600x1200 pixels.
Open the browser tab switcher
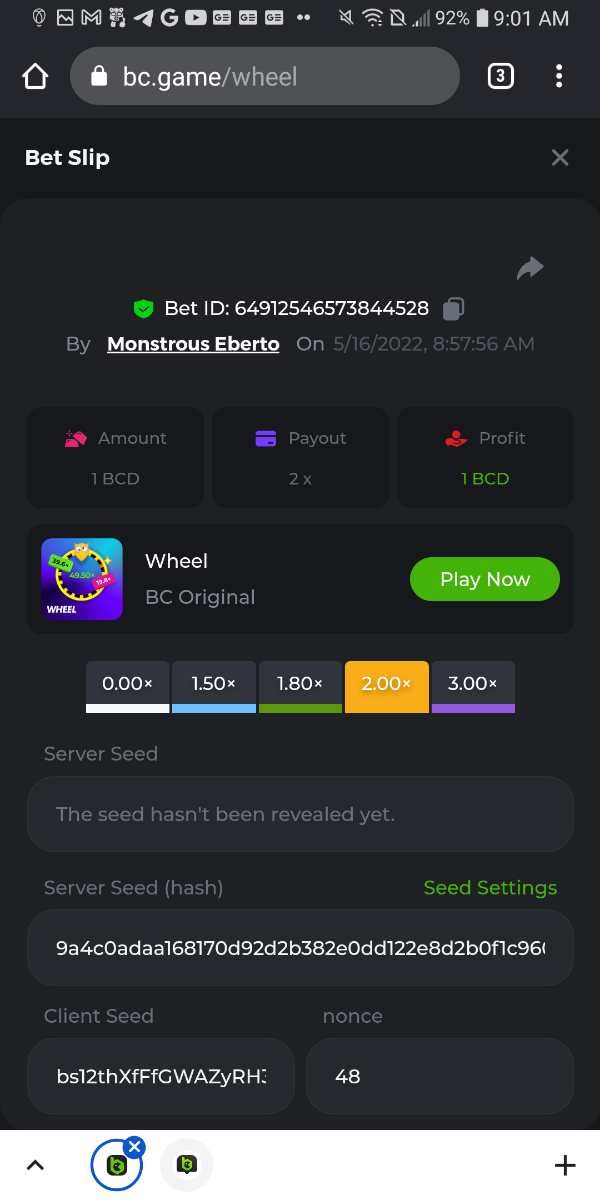(x=500, y=76)
